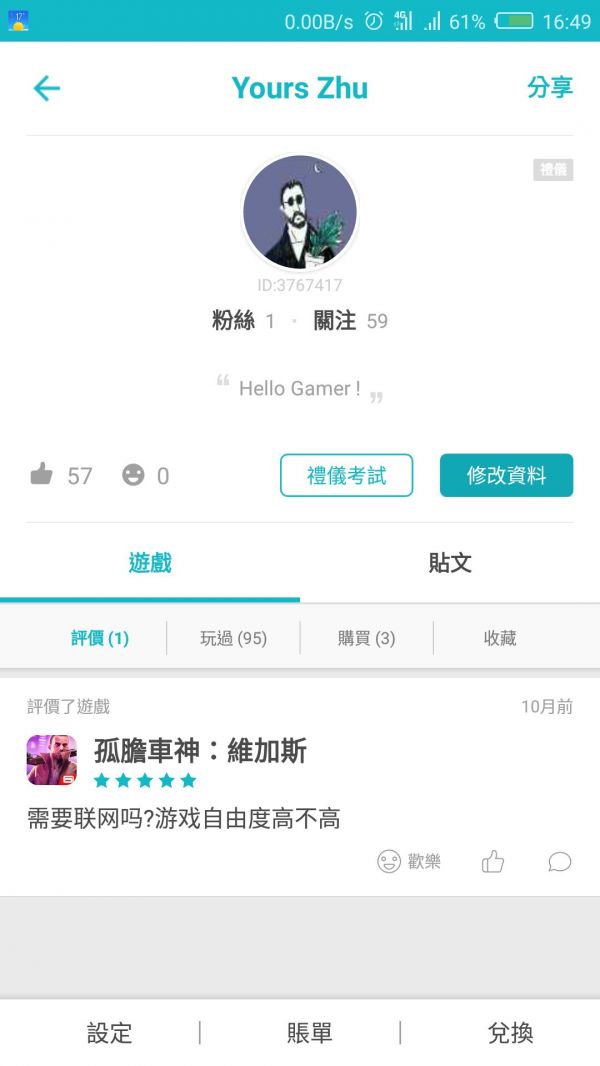Open 兌換 at the bottom bar
Viewport: 600px width, 1066px height.
[510, 1033]
